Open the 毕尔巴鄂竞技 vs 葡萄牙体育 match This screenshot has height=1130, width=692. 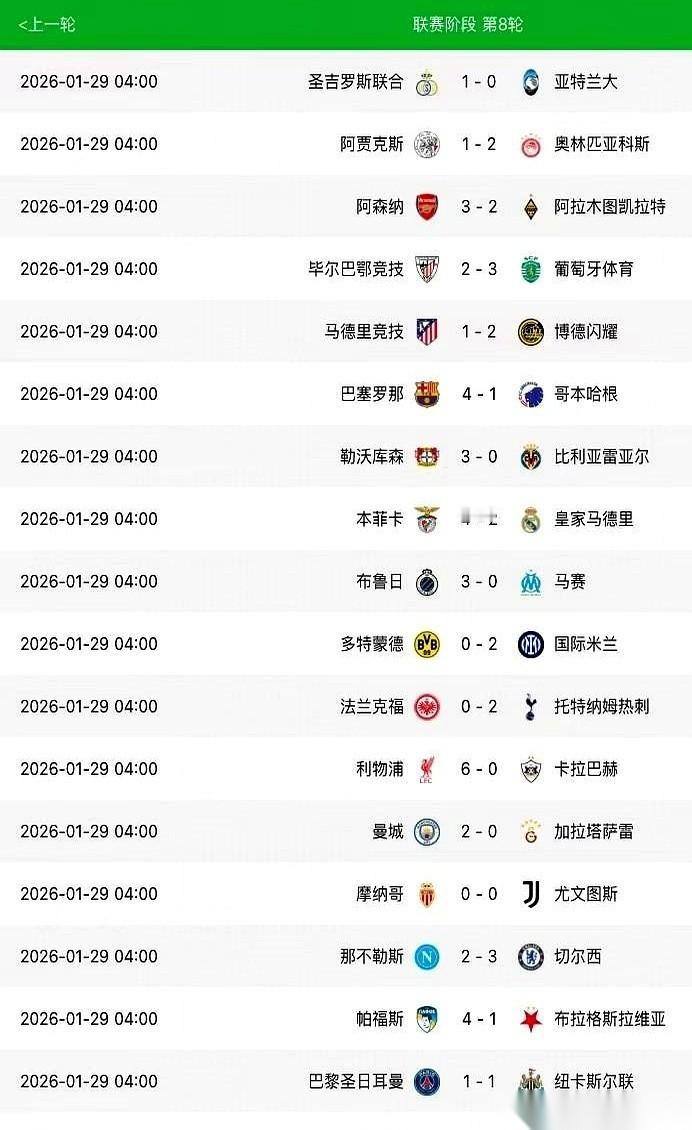coord(478,269)
